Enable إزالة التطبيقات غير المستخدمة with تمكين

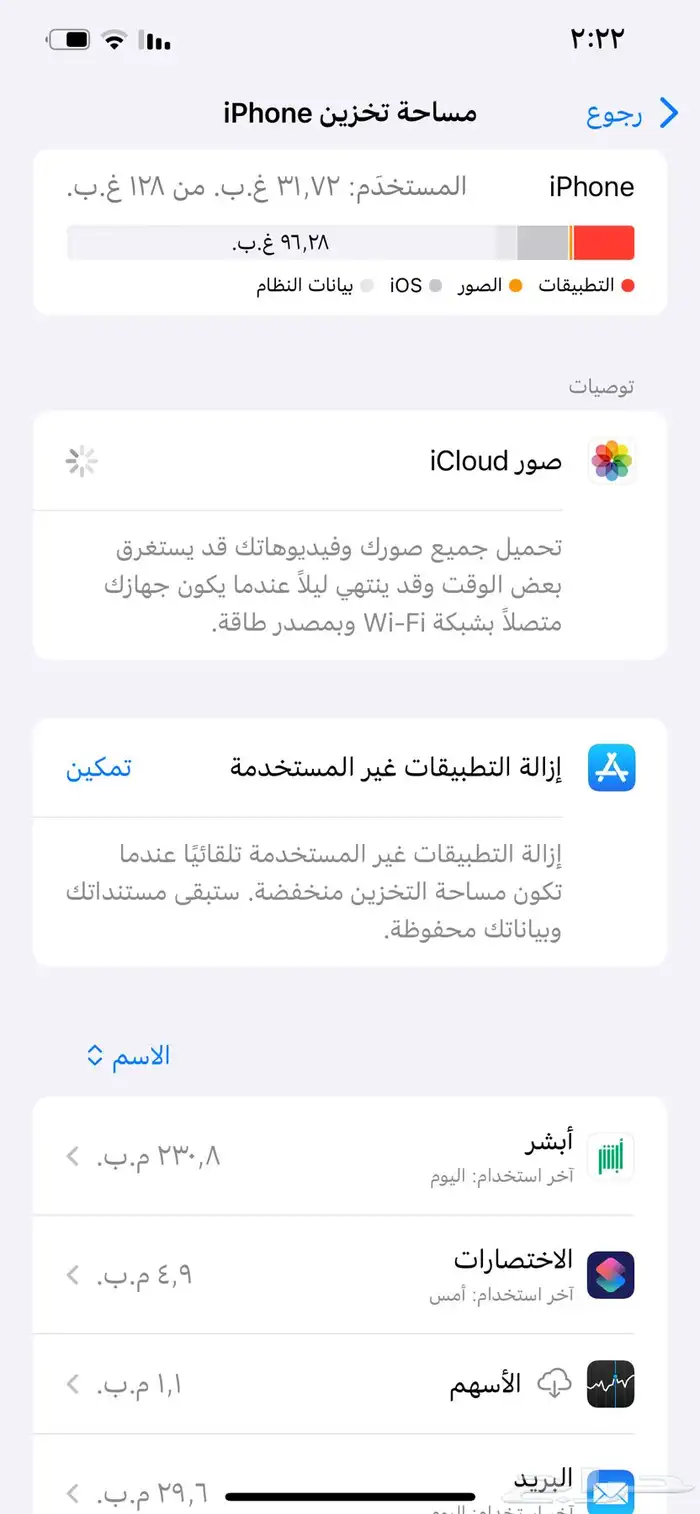click(x=99, y=768)
